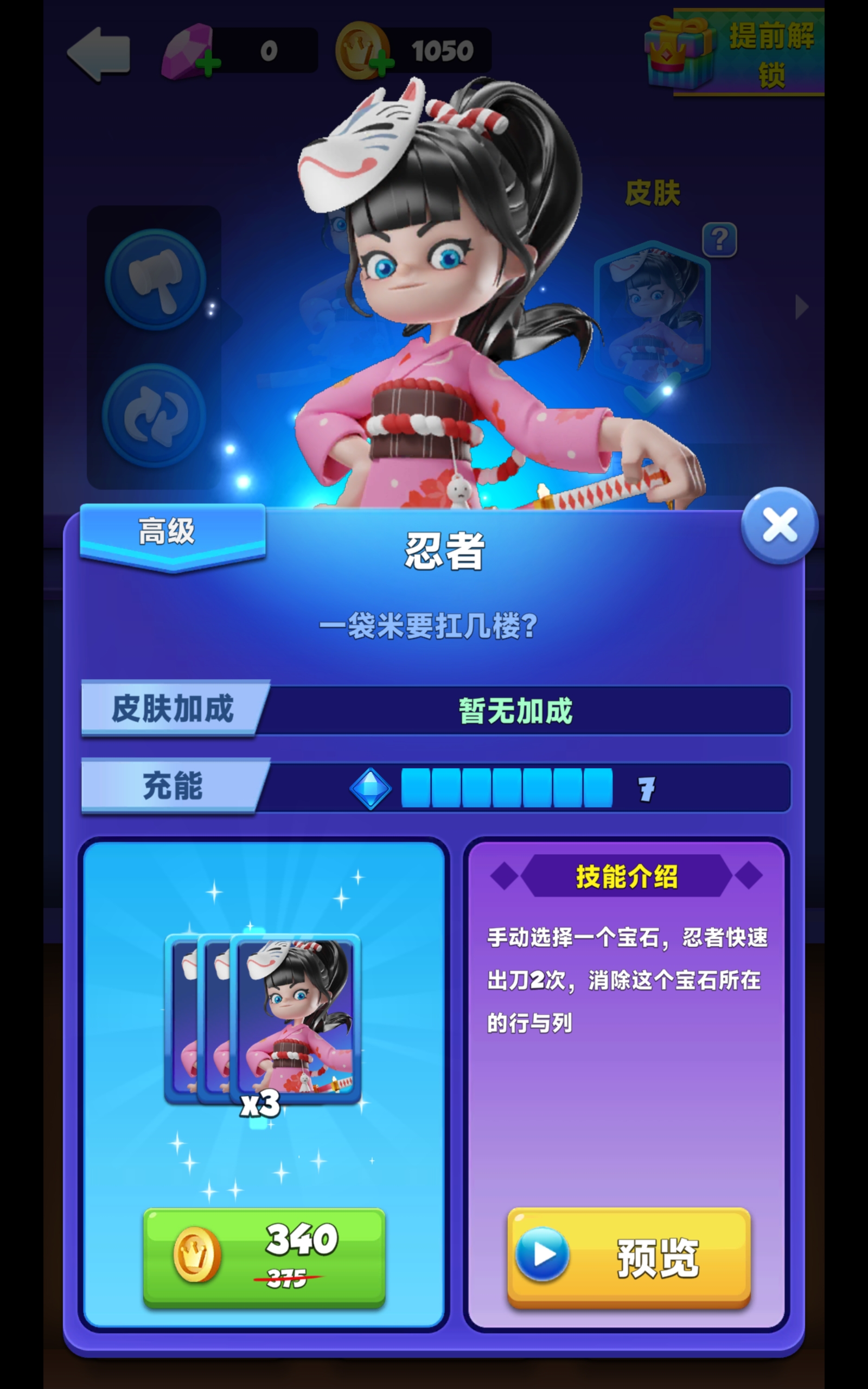Close the 忍者 details dialog

tap(779, 525)
